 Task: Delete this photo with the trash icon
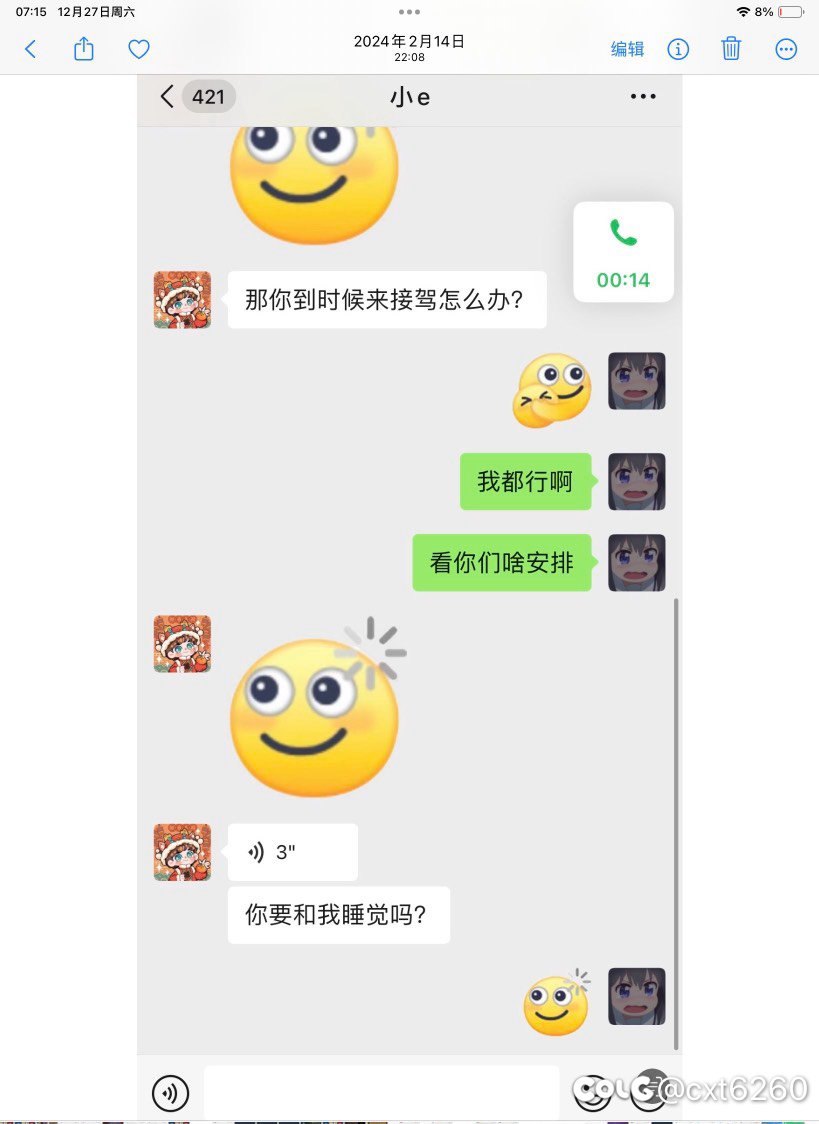click(x=732, y=48)
